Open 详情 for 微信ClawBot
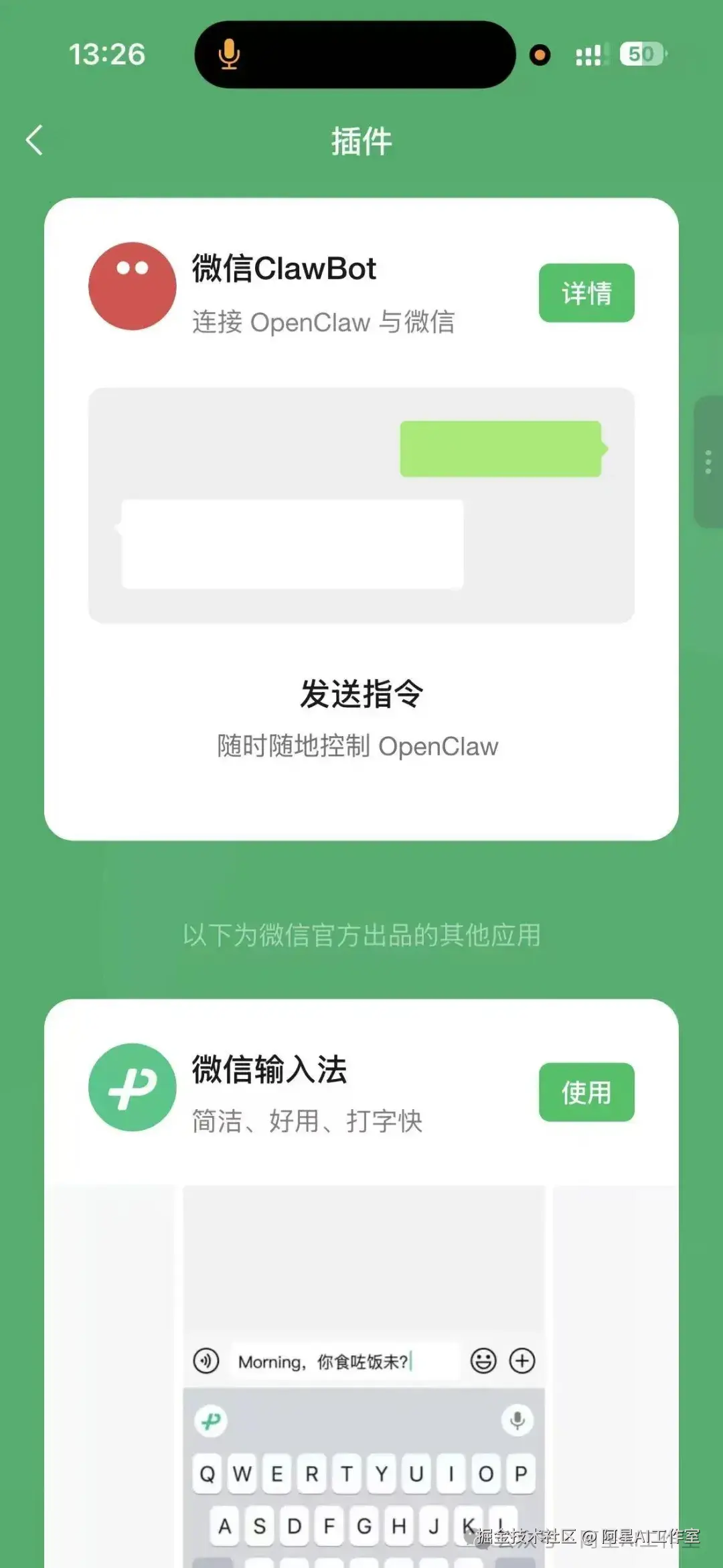Viewport: 723px width, 1568px height. pos(586,293)
